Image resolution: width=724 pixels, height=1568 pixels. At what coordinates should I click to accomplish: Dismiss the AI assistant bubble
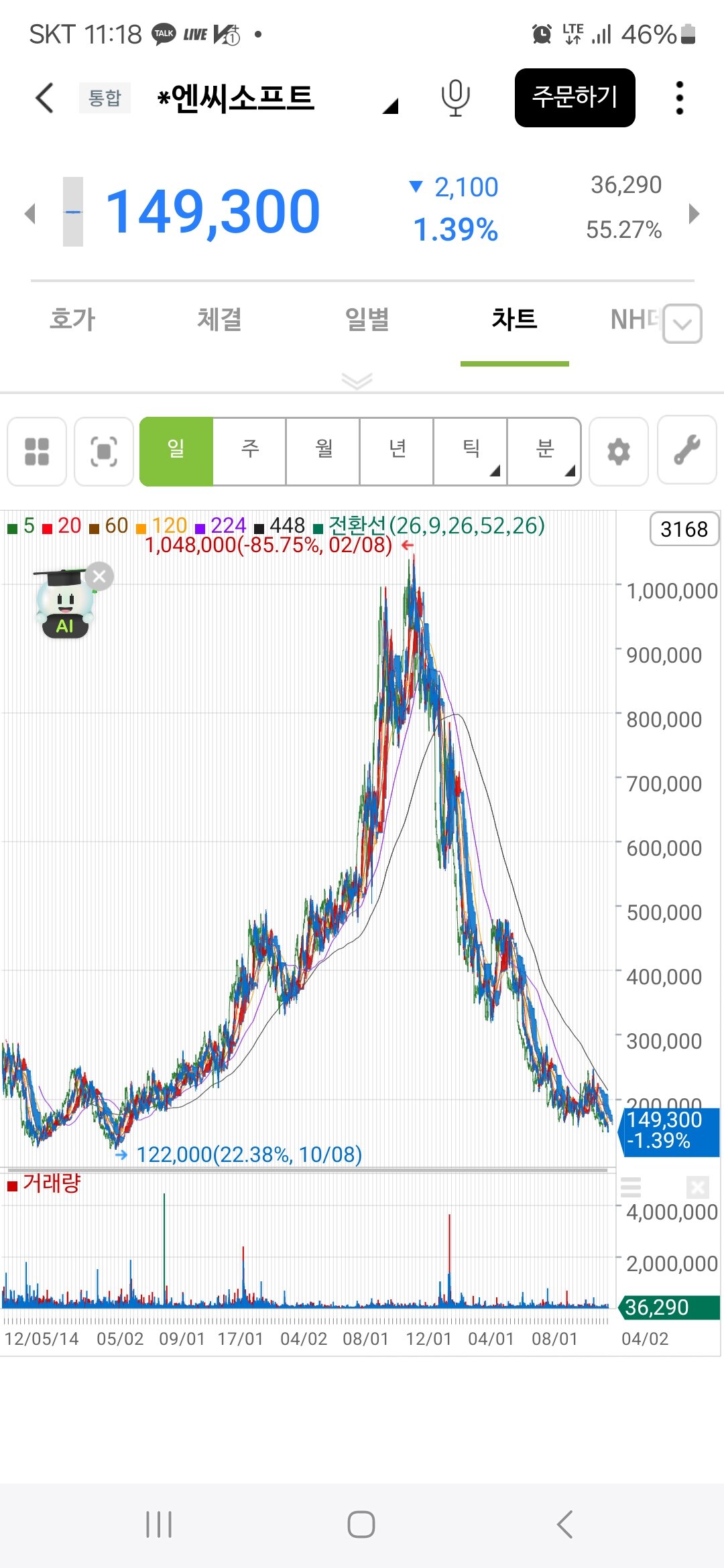100,576
